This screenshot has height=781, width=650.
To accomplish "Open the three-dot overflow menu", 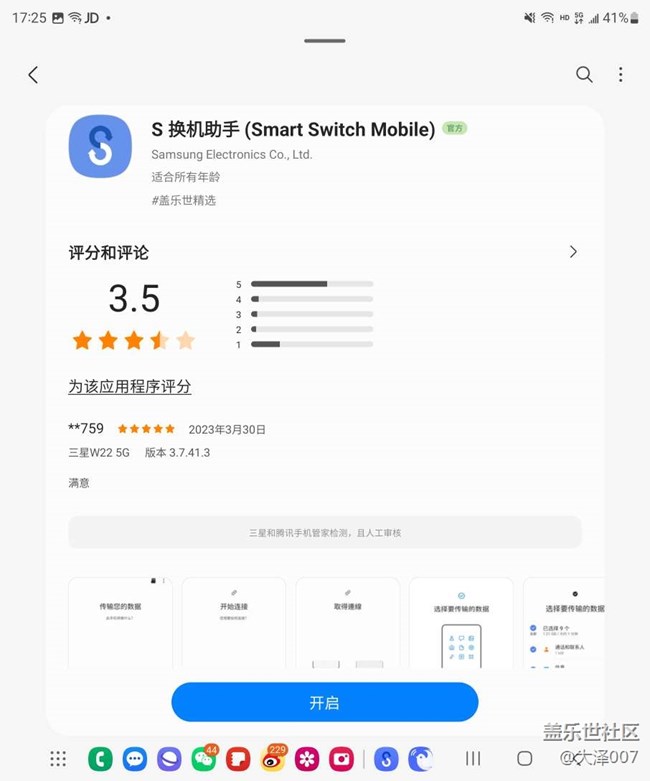I will pyautogui.click(x=620, y=75).
